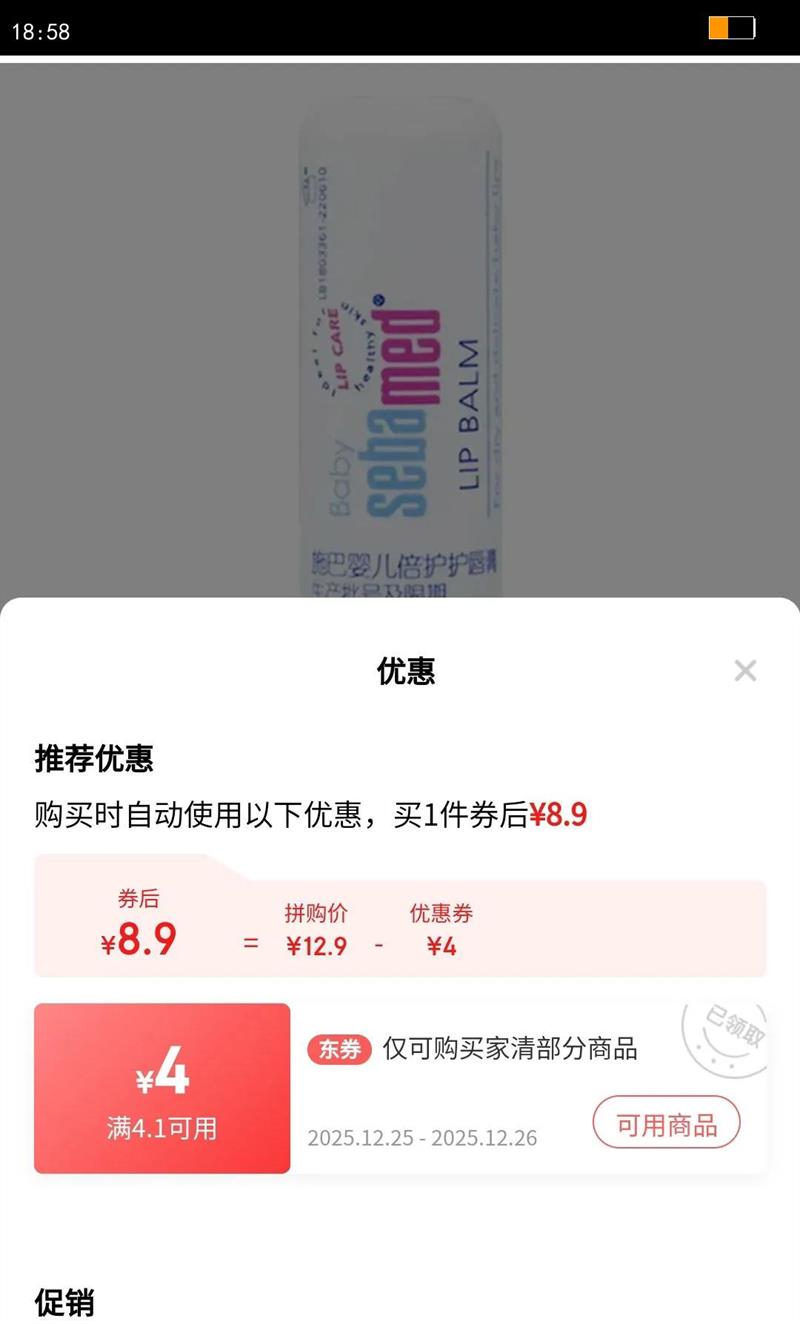The width and height of the screenshot is (800, 1324).
Task: Tap the 18:58 clock in the status bar
Action: coord(35,30)
